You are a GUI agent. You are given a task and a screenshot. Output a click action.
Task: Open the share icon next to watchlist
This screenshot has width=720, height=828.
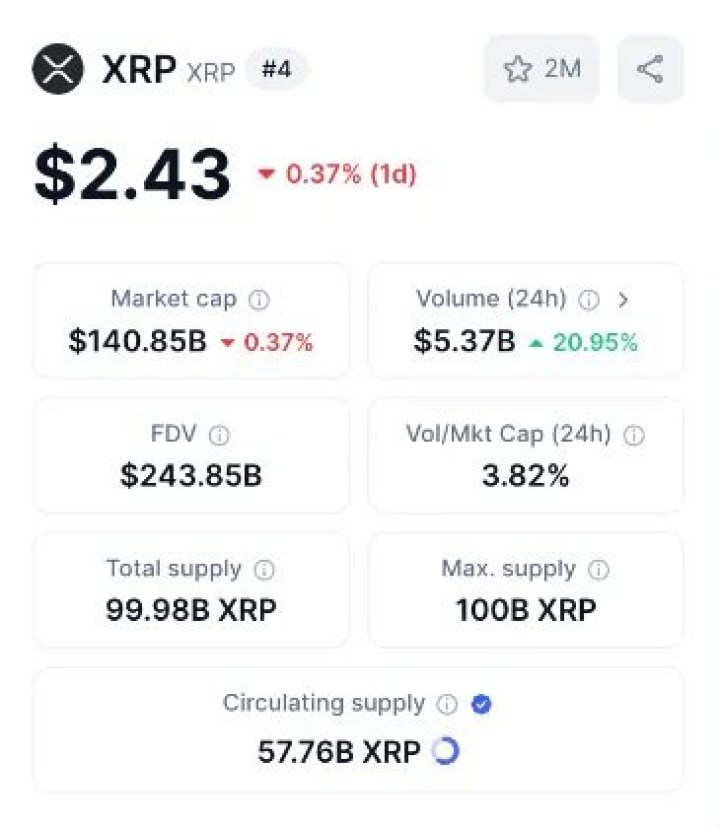651,69
